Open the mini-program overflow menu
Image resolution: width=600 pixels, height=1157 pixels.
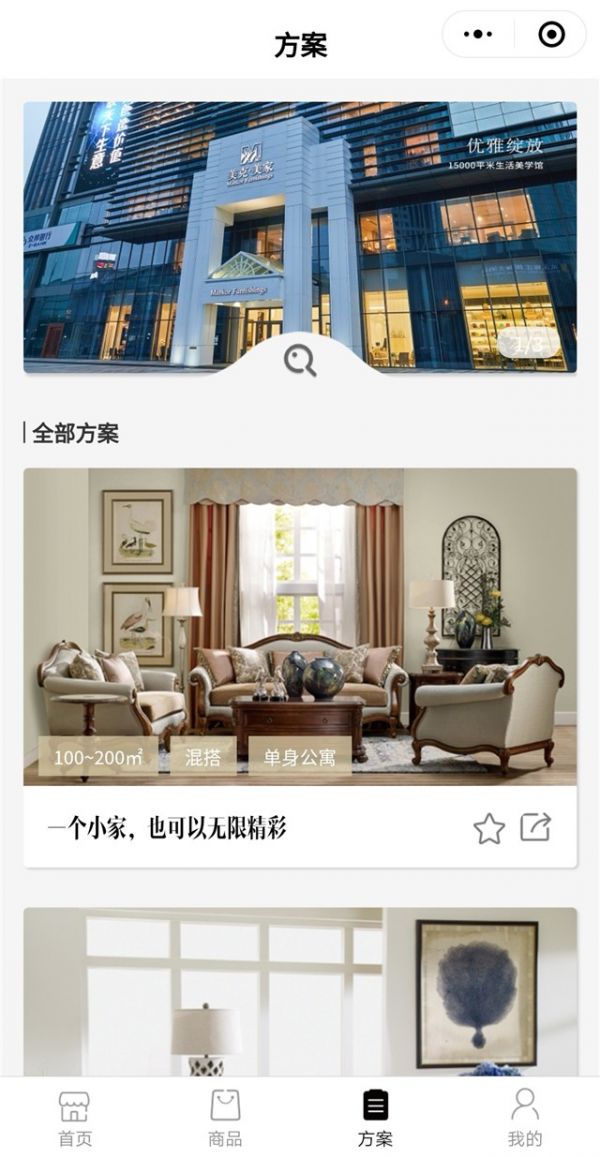[x=478, y=35]
